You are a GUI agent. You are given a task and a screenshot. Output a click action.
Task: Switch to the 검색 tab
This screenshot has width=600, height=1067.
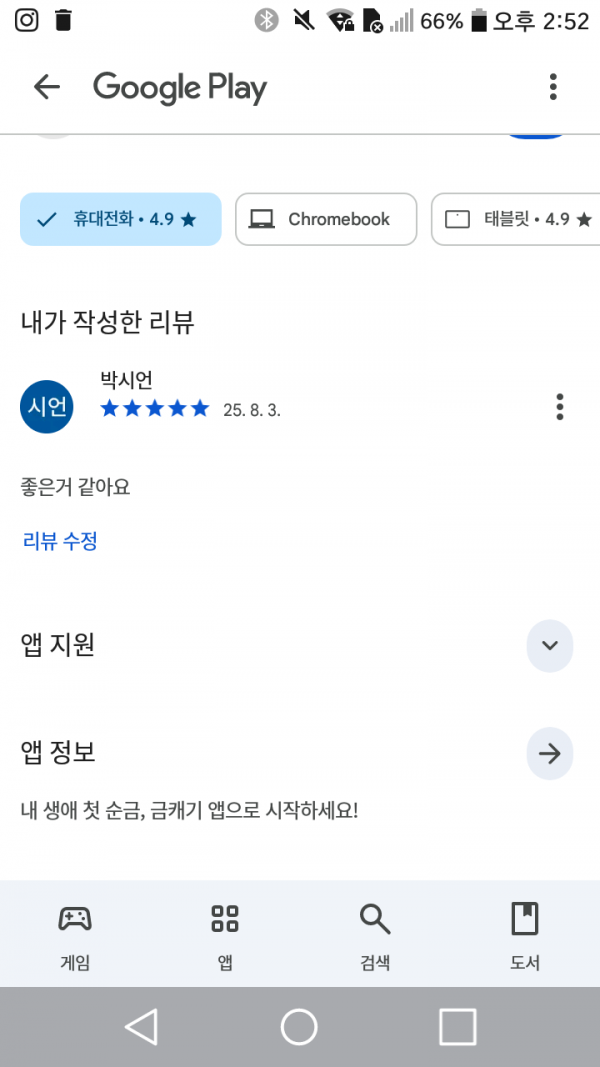click(375, 934)
